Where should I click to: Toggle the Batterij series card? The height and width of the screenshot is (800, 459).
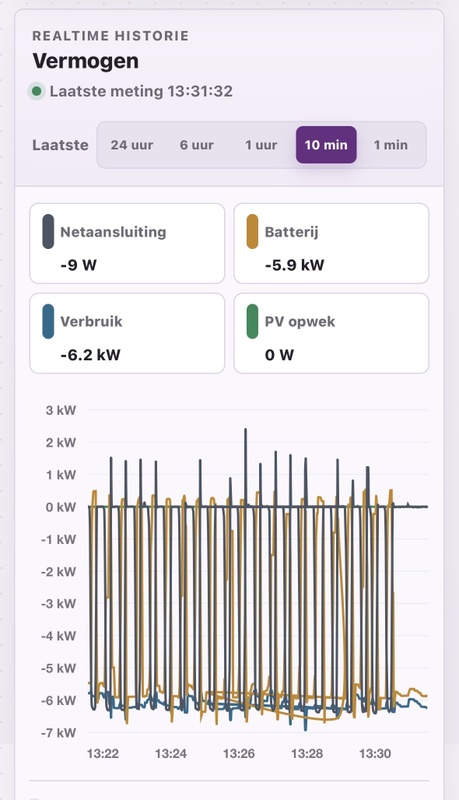[x=331, y=243]
